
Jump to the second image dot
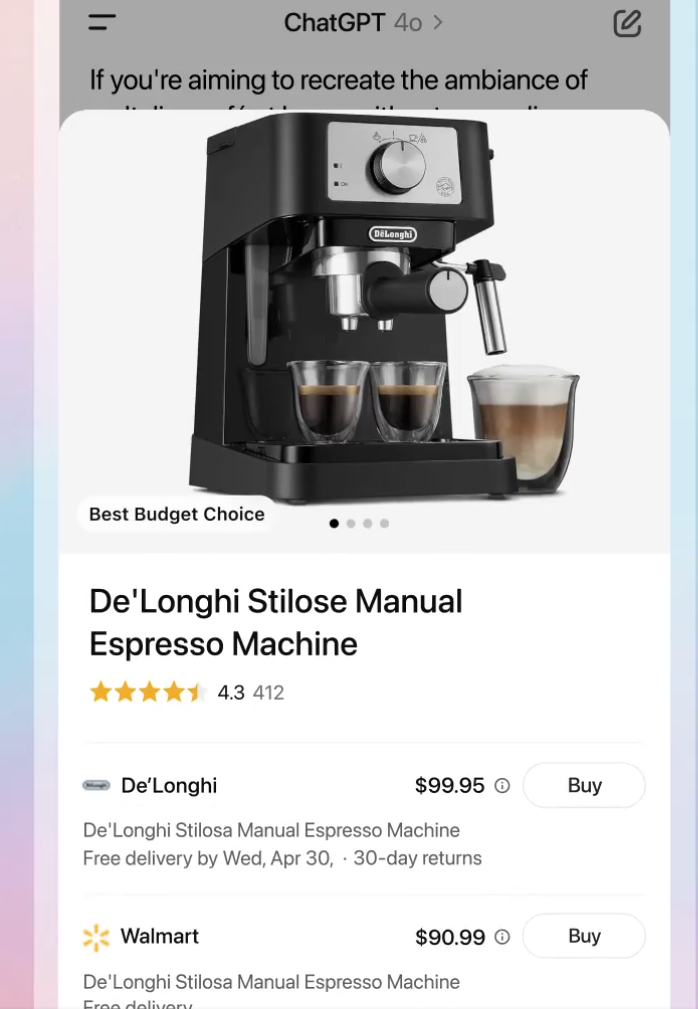point(351,523)
